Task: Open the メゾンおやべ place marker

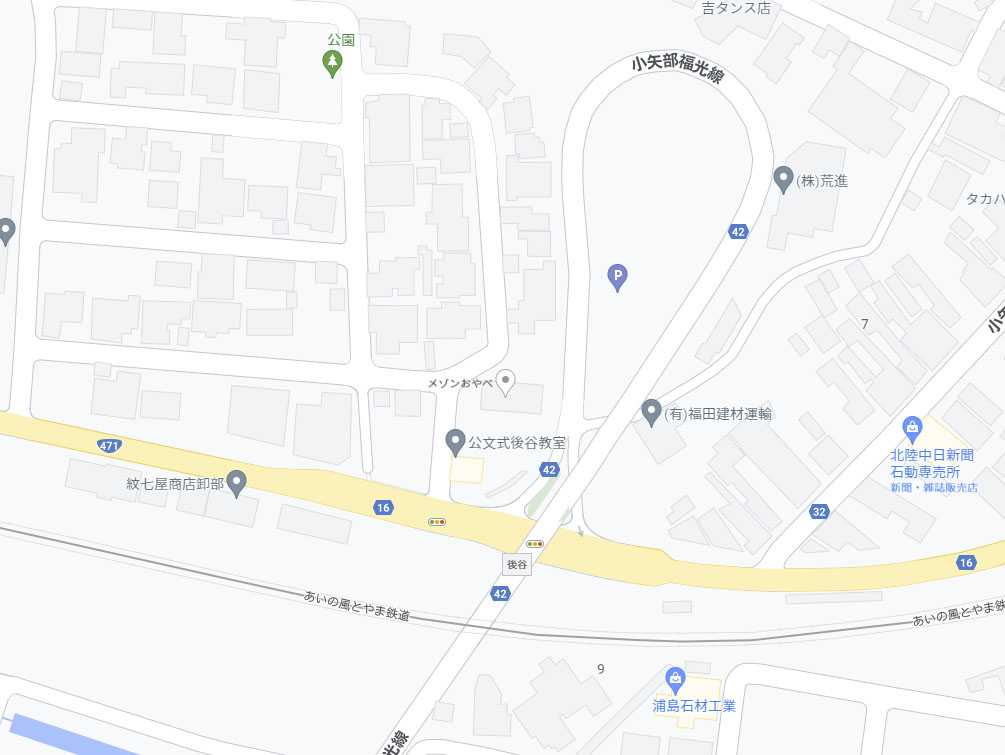Action: [507, 381]
